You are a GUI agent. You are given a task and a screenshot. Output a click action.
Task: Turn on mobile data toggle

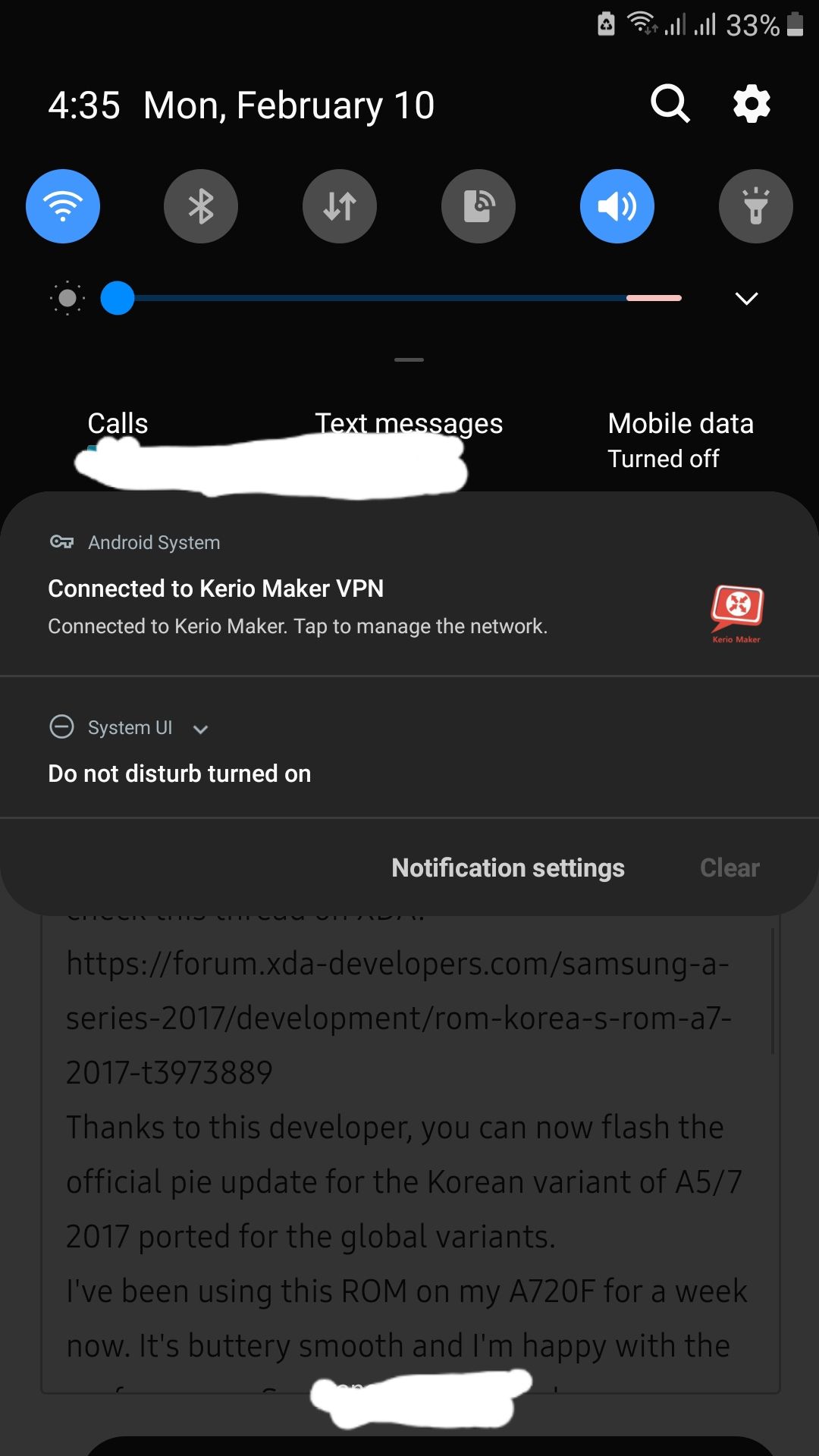point(340,206)
